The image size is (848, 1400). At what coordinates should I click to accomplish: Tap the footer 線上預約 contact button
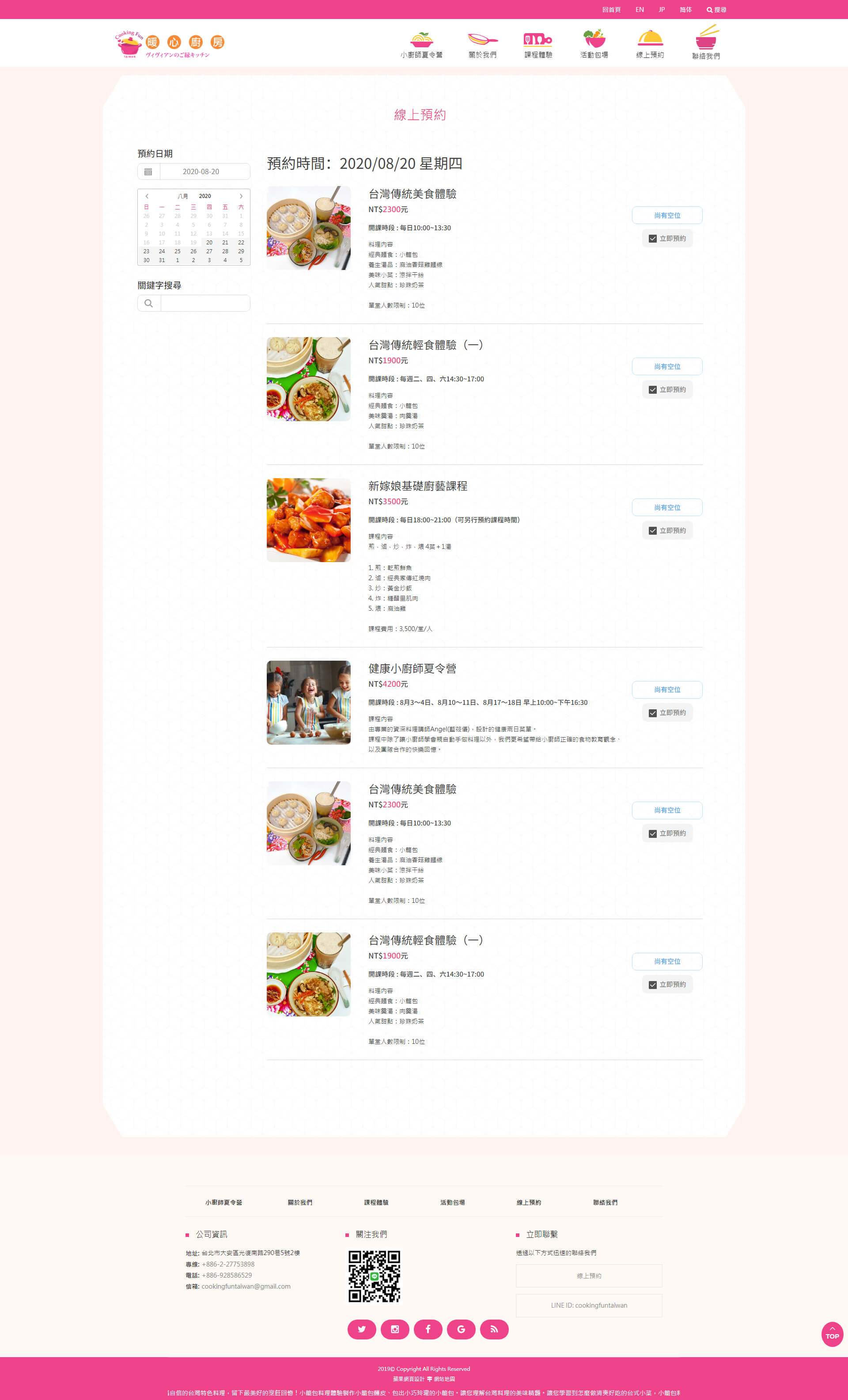588,1276
